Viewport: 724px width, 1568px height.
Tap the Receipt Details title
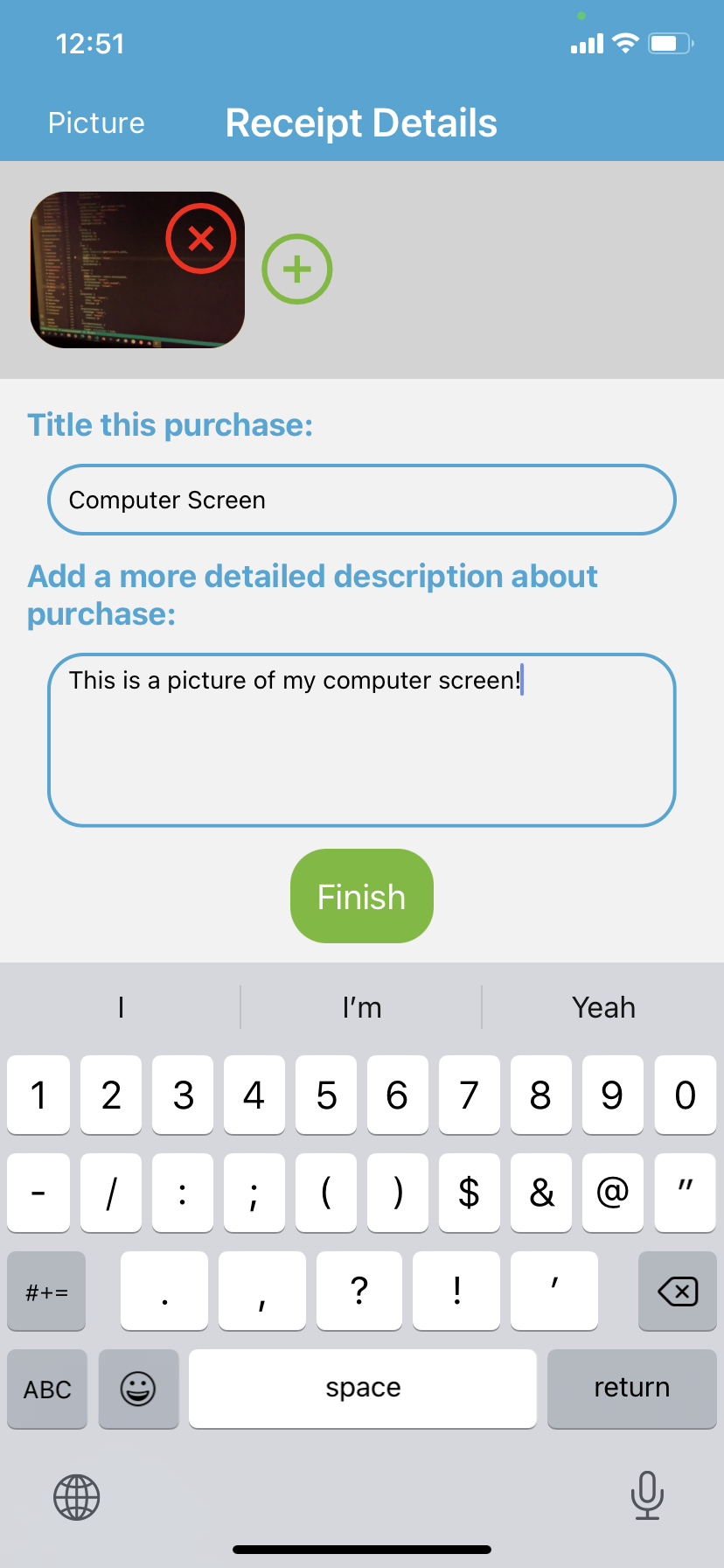point(361,122)
